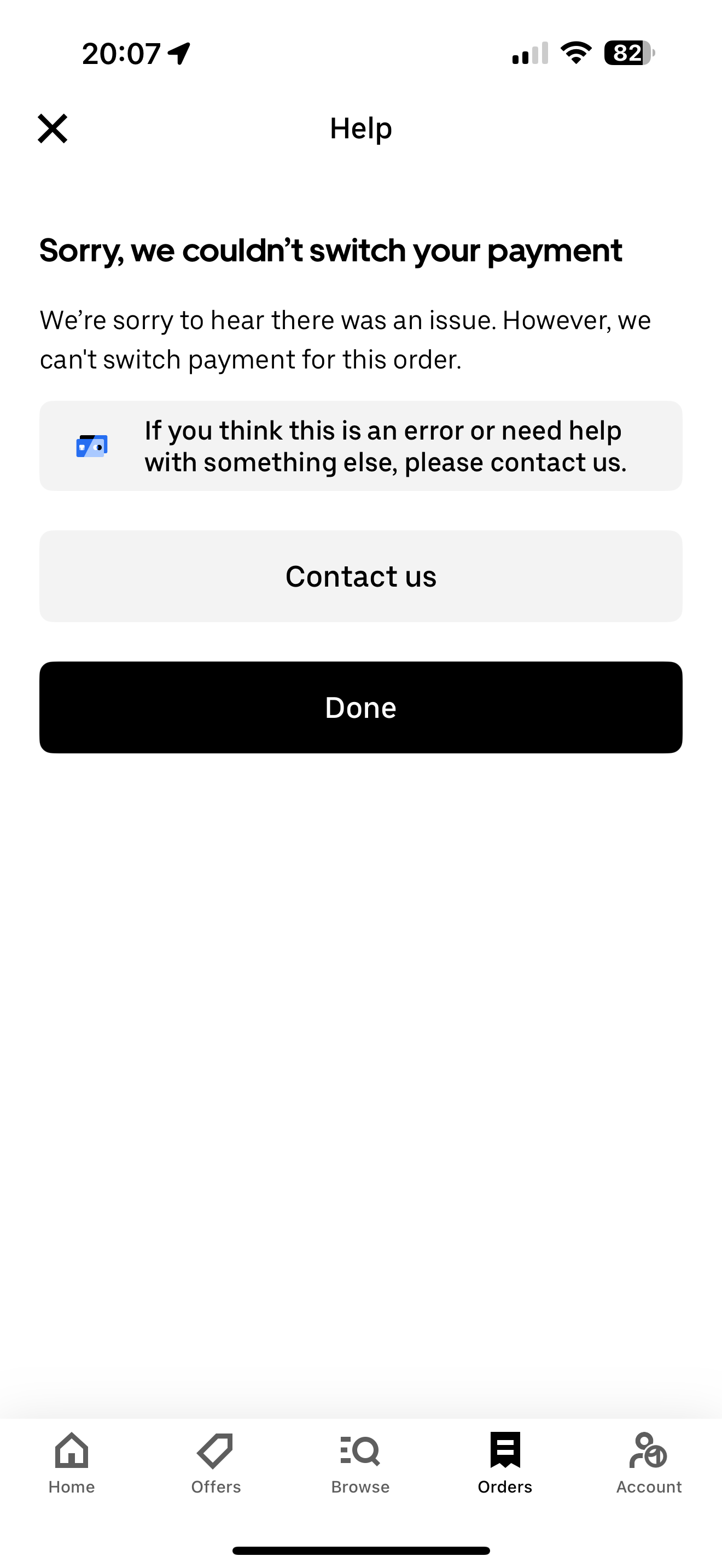
Task: Open the Browse tab
Action: 360,1462
